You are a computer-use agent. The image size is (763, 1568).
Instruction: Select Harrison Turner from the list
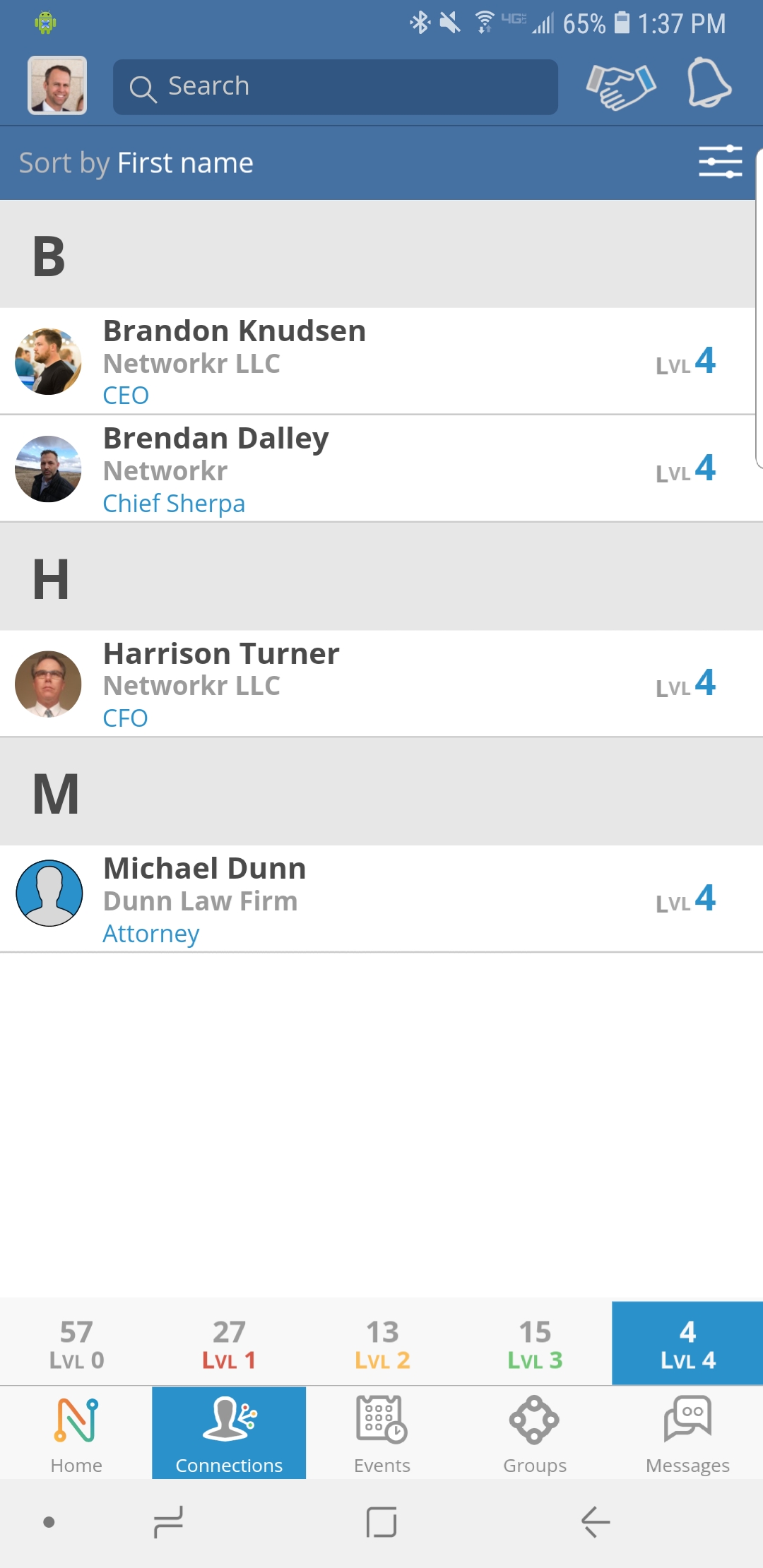381,684
